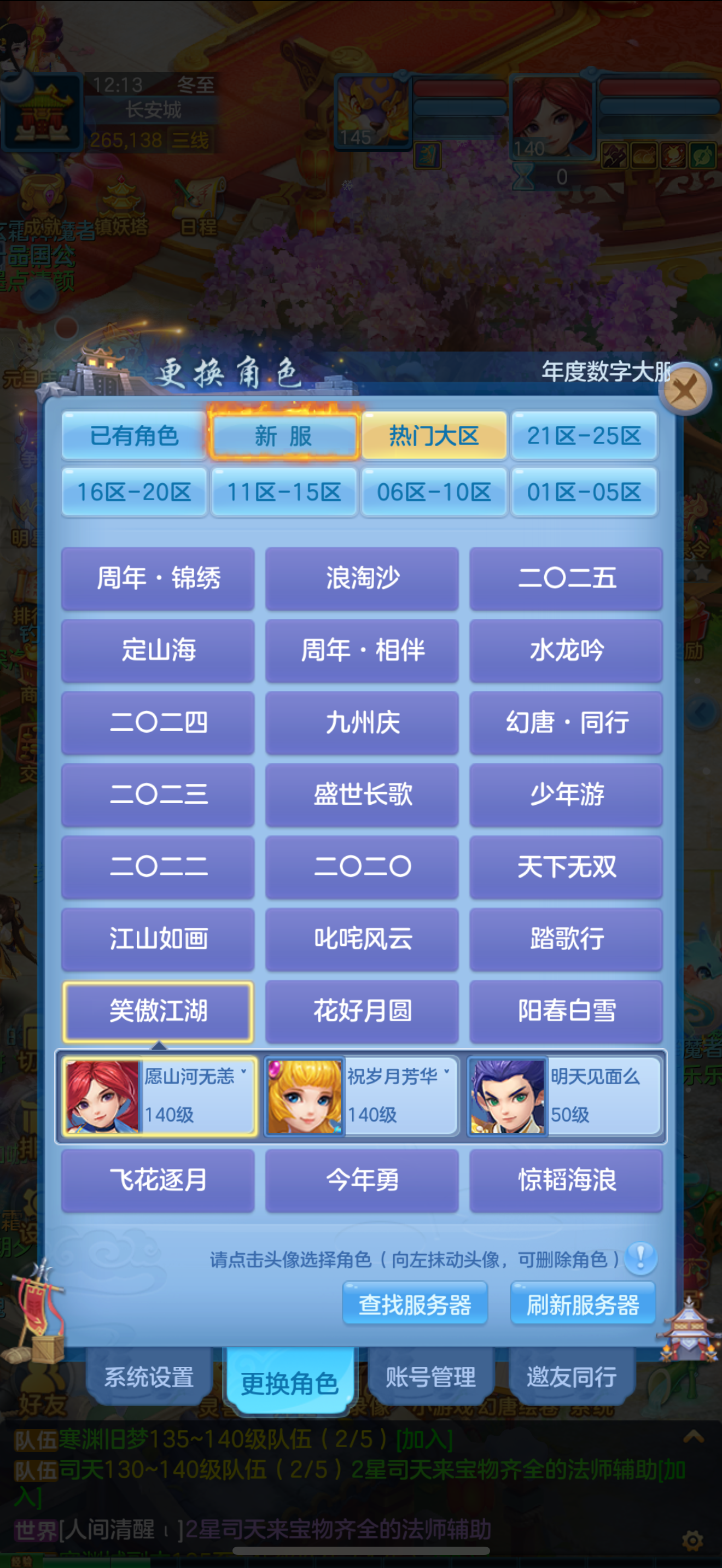Select character 愿山河无恙

pos(159,1096)
